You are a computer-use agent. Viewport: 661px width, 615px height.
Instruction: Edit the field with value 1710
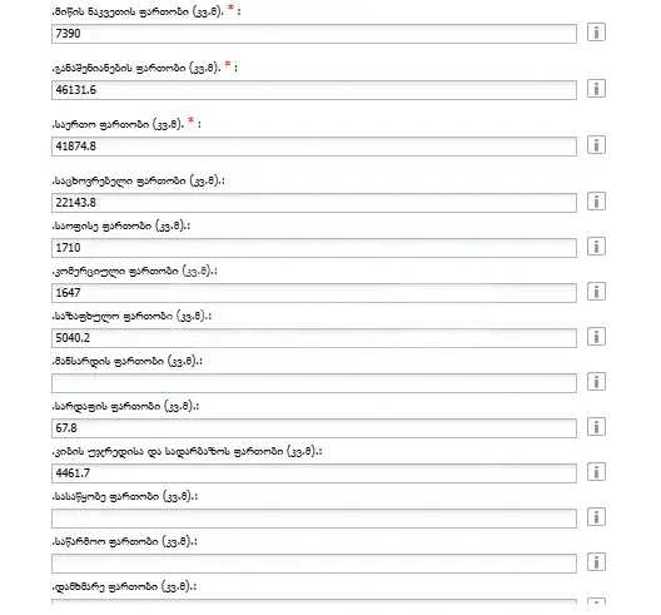pyautogui.click(x=313, y=247)
